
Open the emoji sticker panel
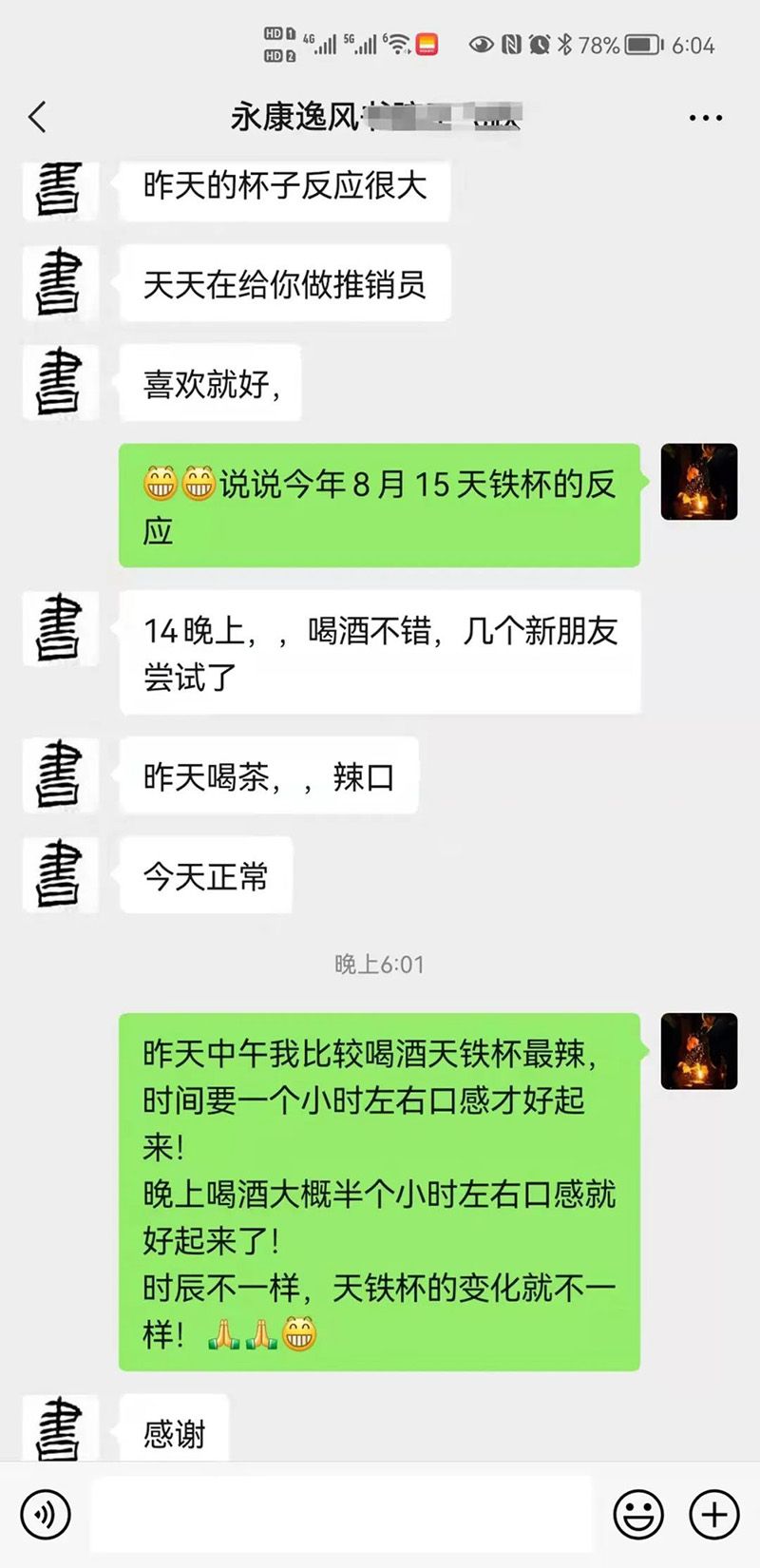tap(638, 1514)
